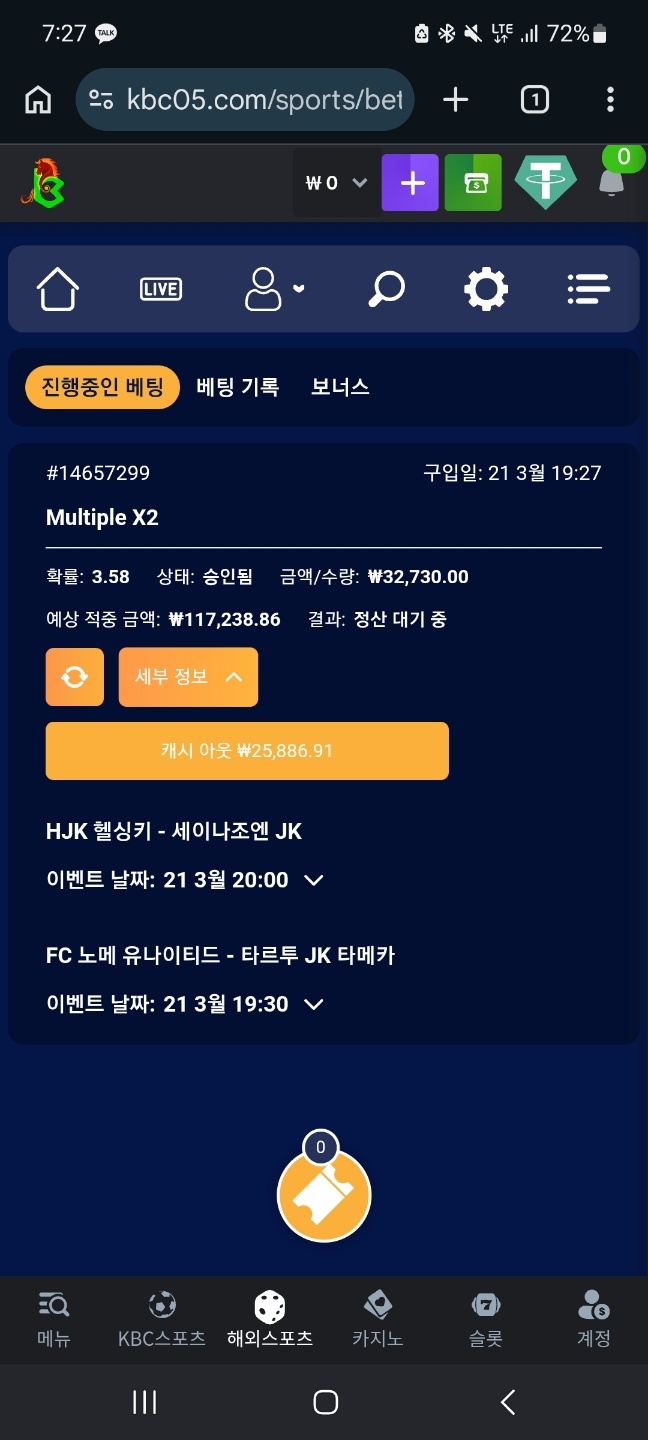Open the notifications bell

610,181
